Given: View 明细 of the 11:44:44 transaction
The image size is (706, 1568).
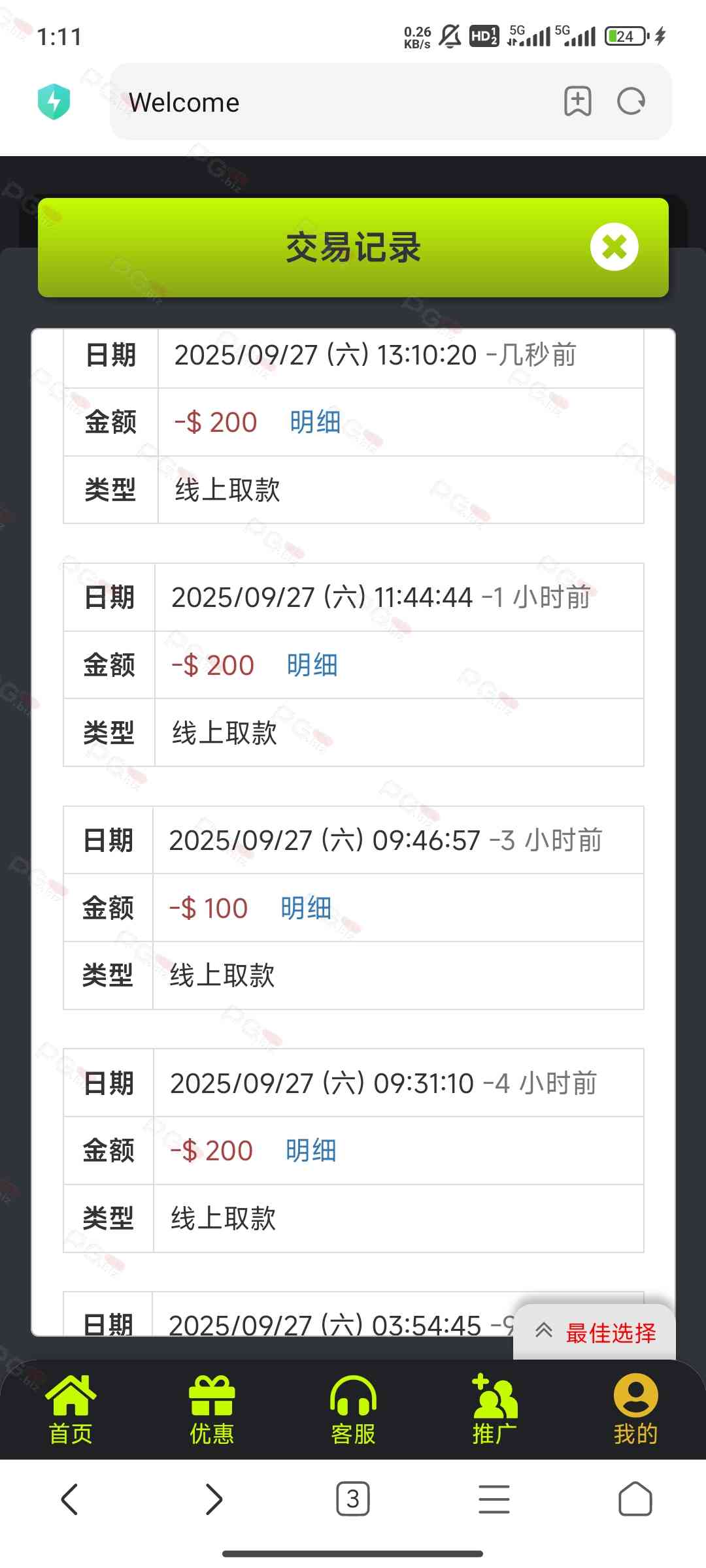Looking at the screenshot, I should coord(312,665).
